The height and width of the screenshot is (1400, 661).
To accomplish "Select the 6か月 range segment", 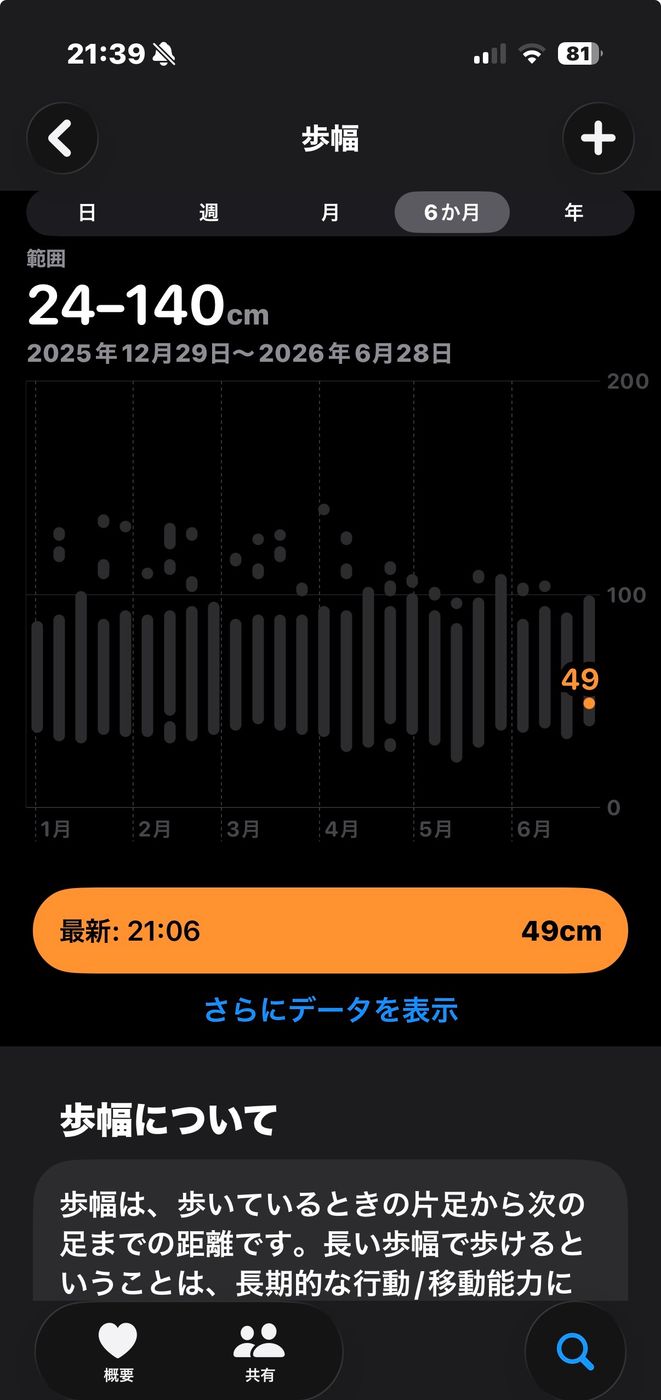I will tap(452, 212).
